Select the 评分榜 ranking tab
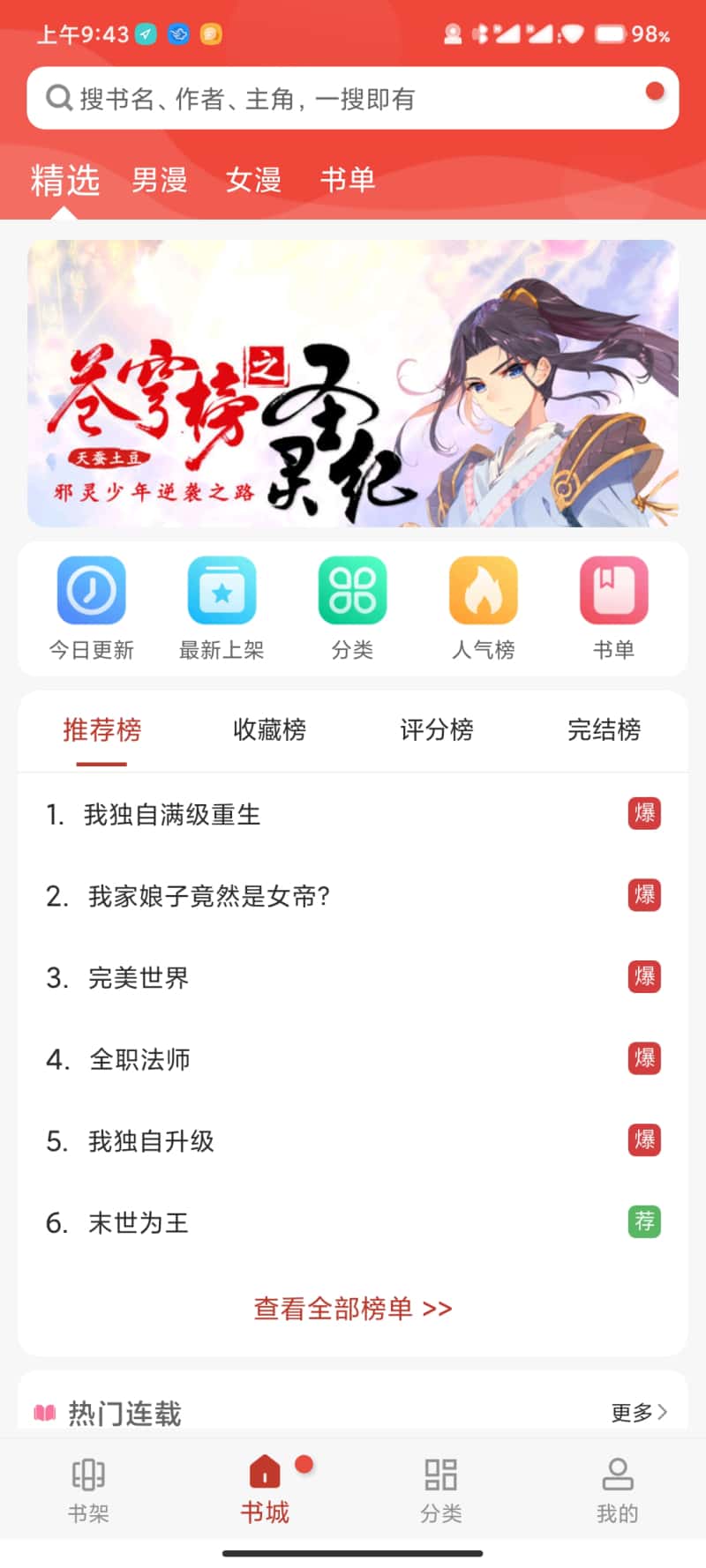Image resolution: width=706 pixels, height=1568 pixels. click(x=437, y=730)
